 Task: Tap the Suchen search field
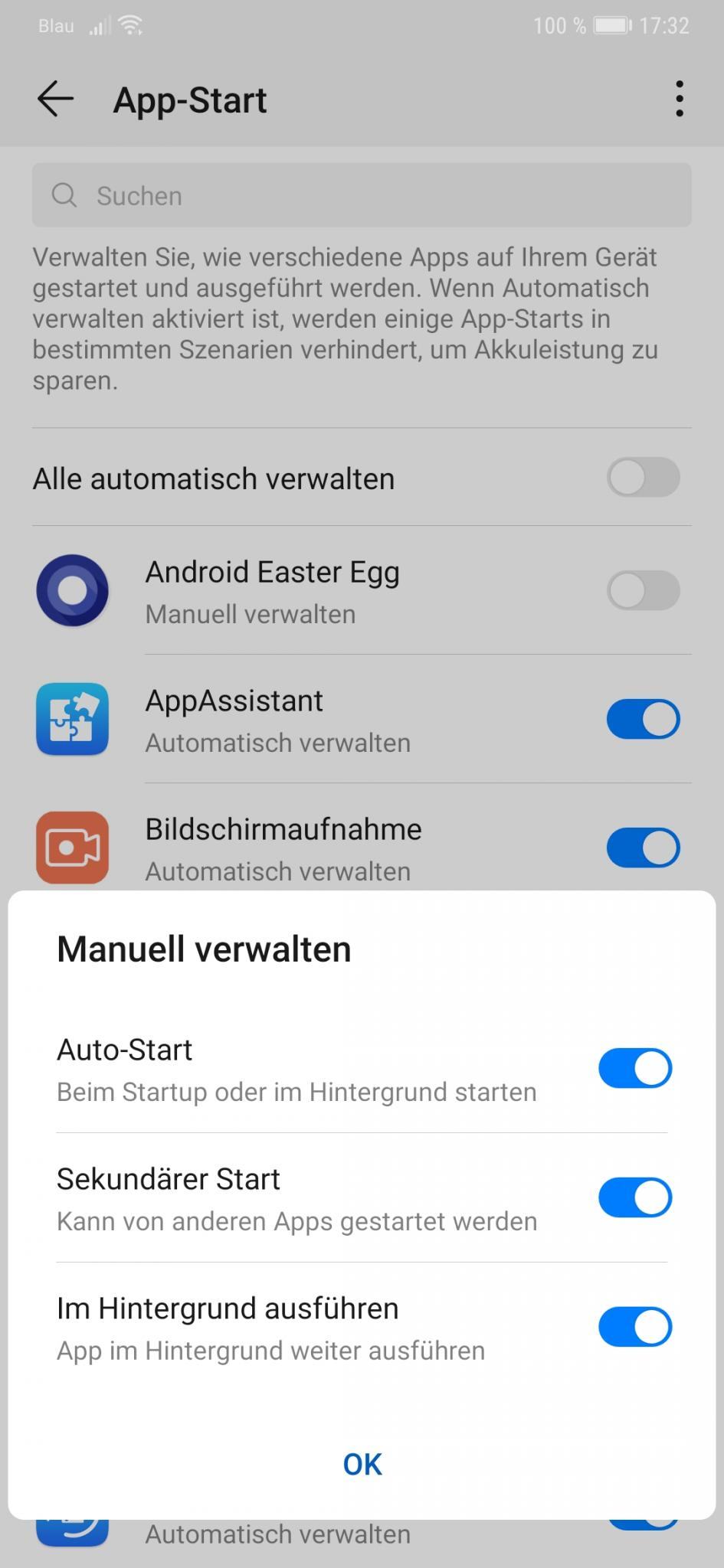pos(362,195)
